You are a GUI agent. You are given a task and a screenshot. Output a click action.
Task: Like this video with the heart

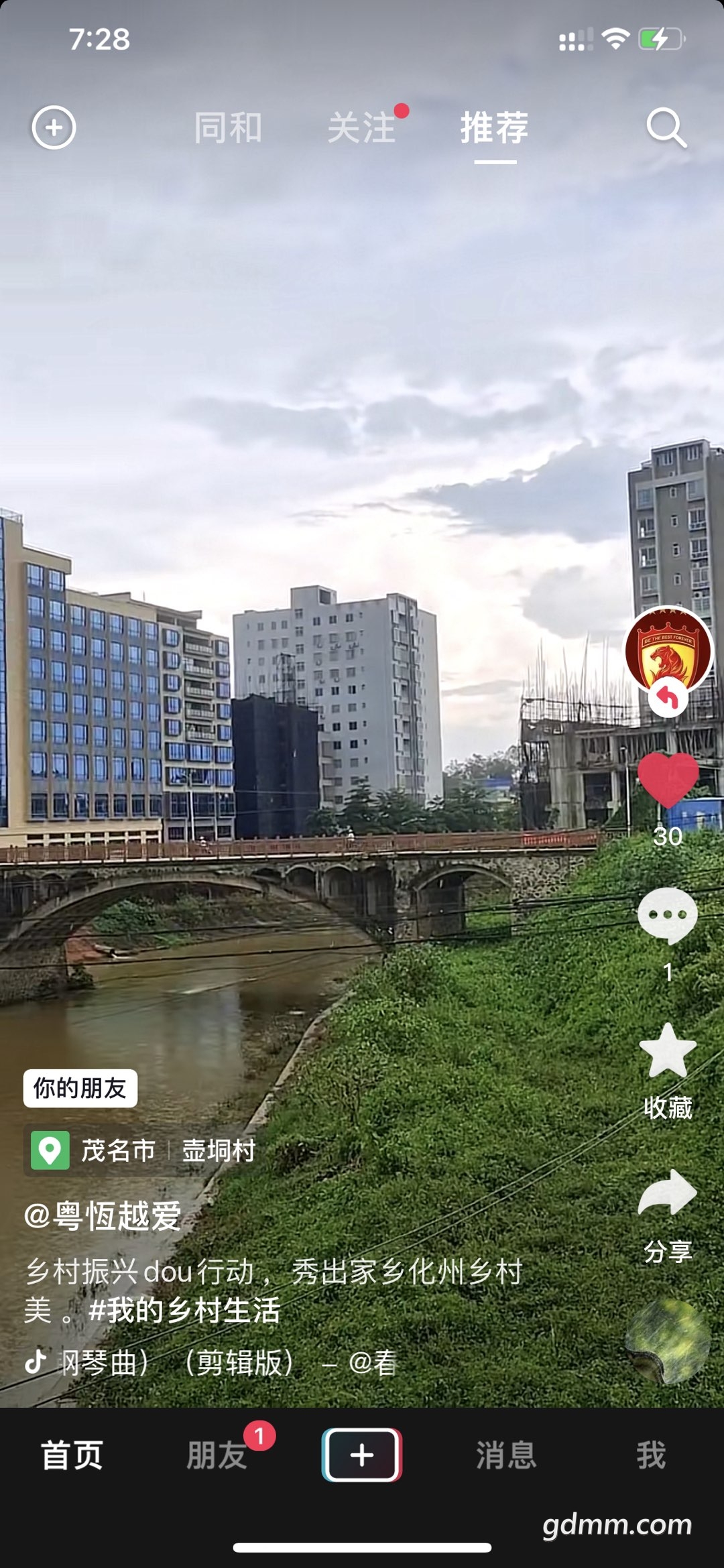tap(668, 781)
